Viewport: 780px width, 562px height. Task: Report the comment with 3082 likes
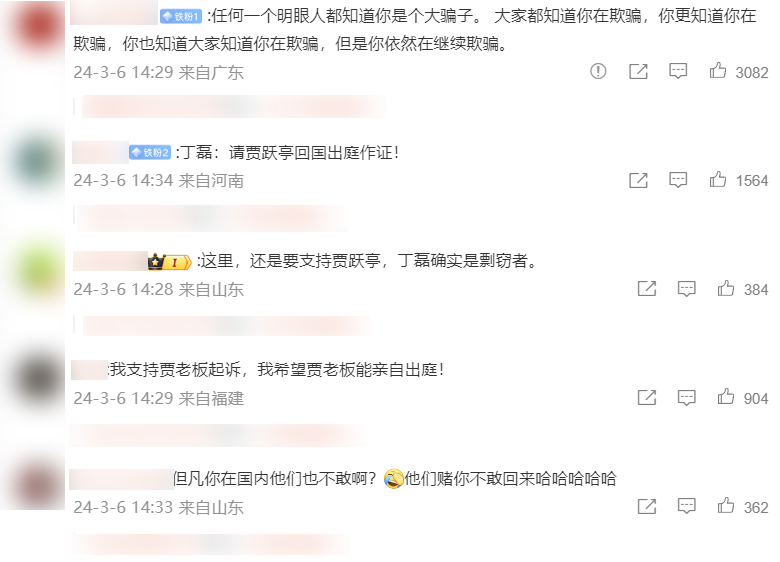pos(598,71)
